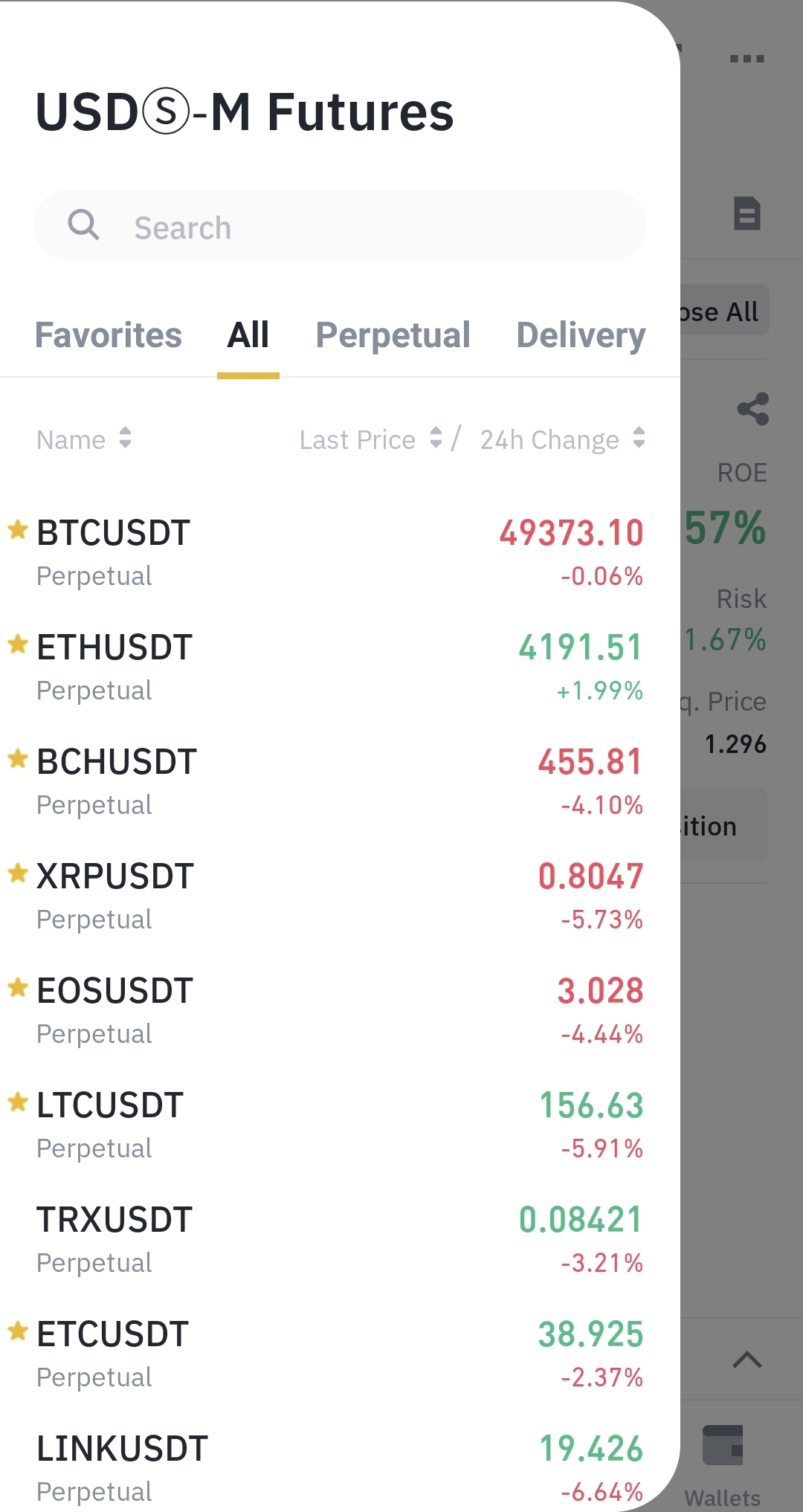Choose ETCUSDT from the list

pos(340,1355)
